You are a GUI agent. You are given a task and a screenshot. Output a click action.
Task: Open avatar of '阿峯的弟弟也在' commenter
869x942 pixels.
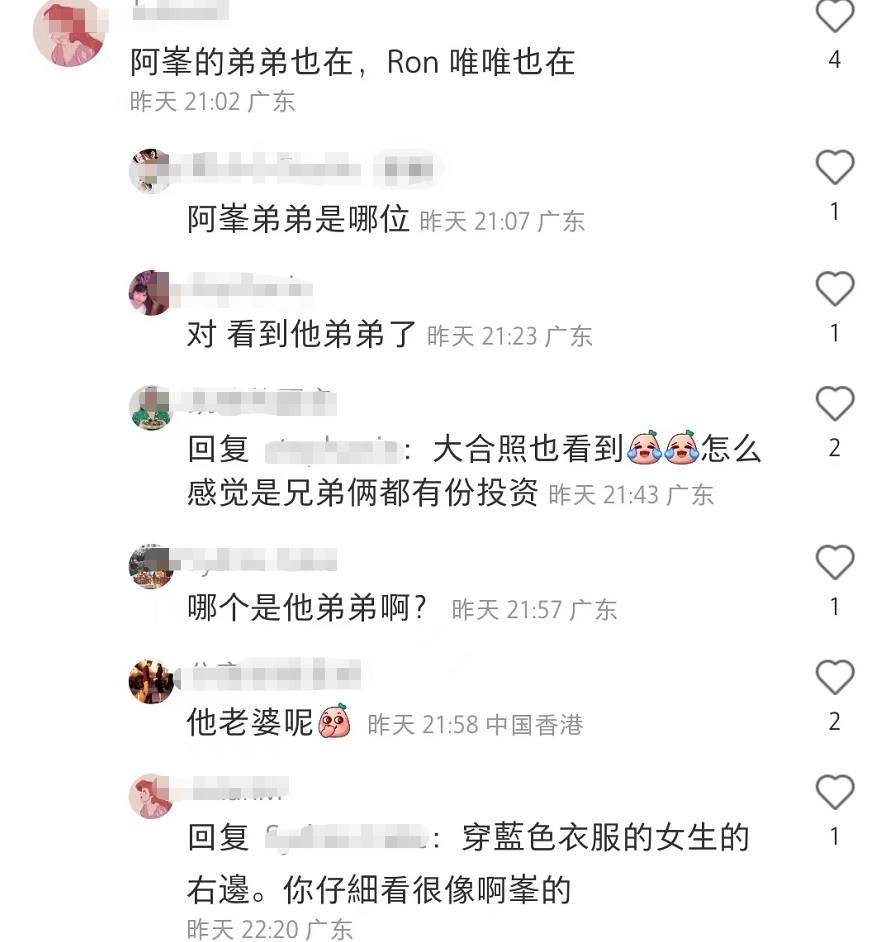point(70,32)
